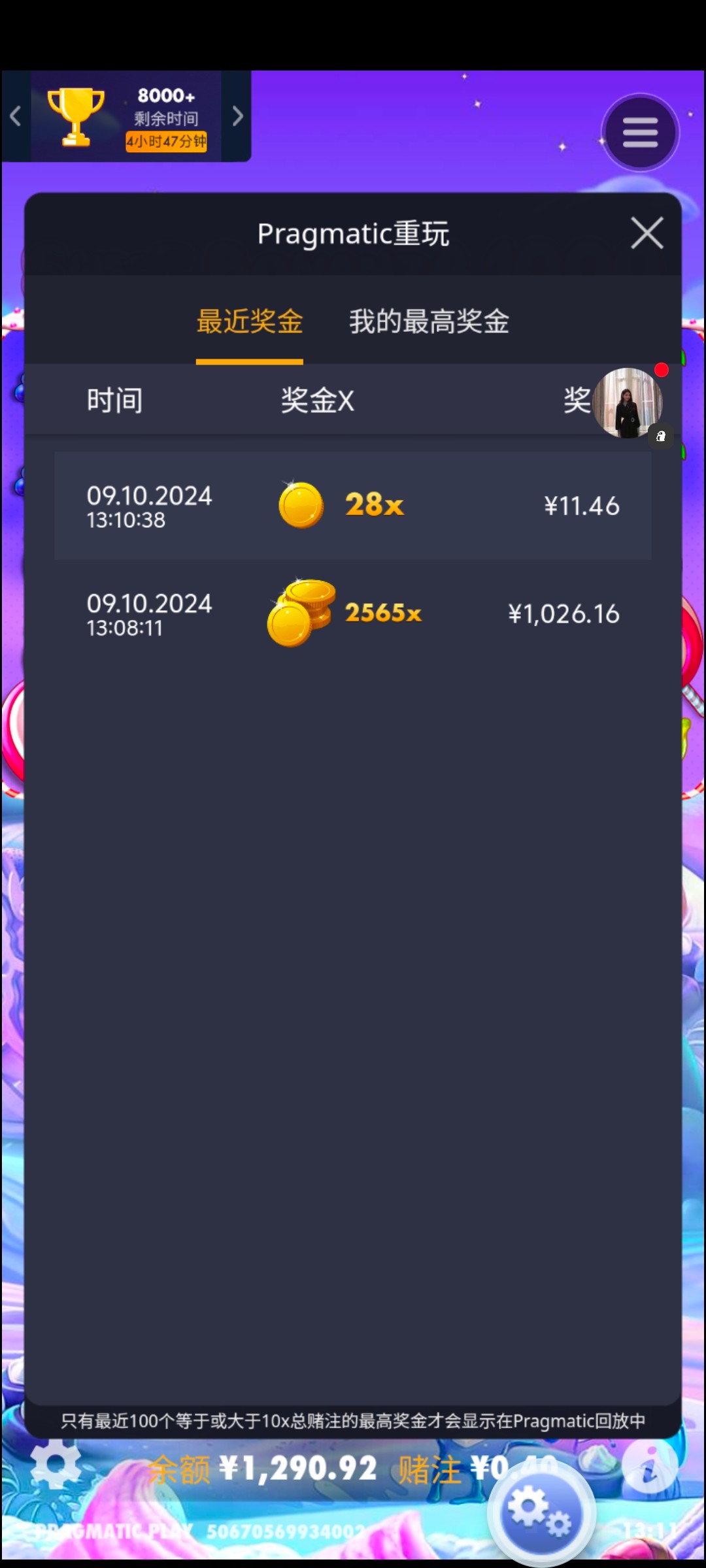The height and width of the screenshot is (1568, 706).
Task: Open the autoplay settings button
Action: [x=541, y=1512]
